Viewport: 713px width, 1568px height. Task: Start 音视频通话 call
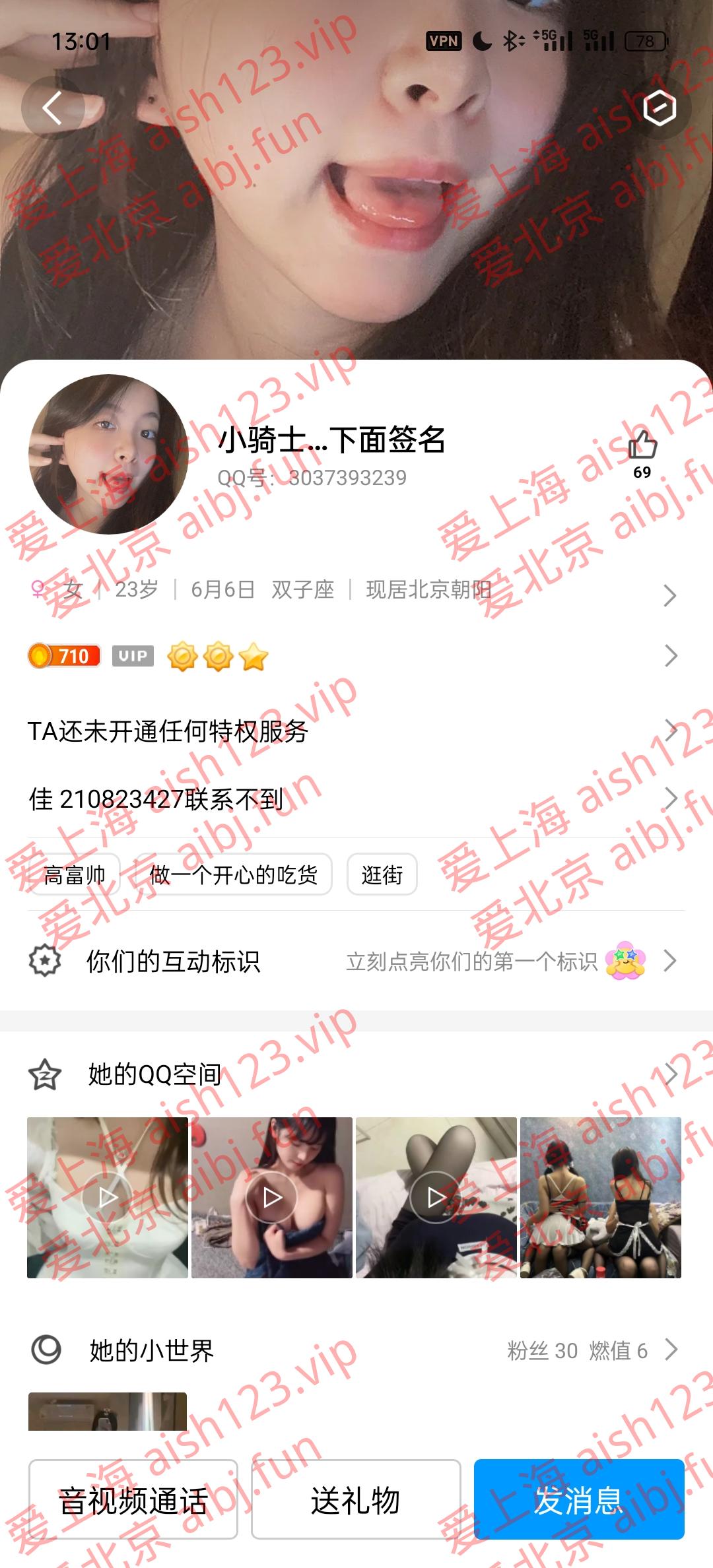pos(133,1499)
